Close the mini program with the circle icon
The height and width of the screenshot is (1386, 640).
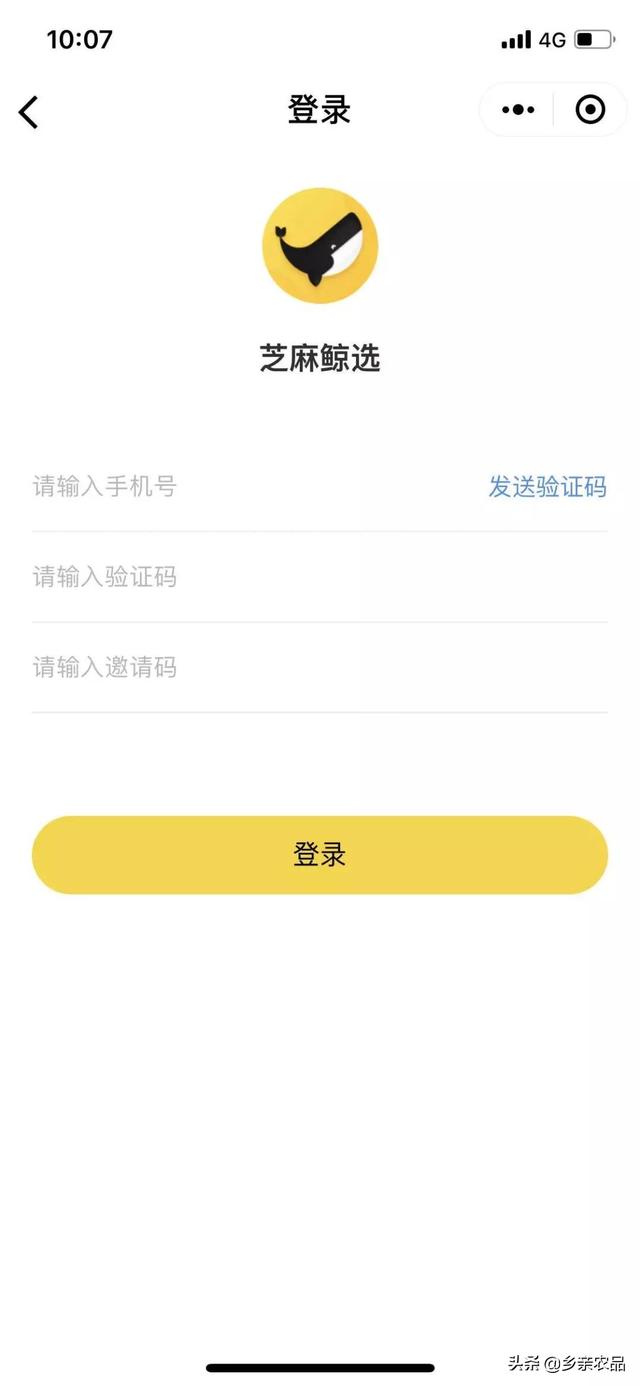click(x=590, y=110)
